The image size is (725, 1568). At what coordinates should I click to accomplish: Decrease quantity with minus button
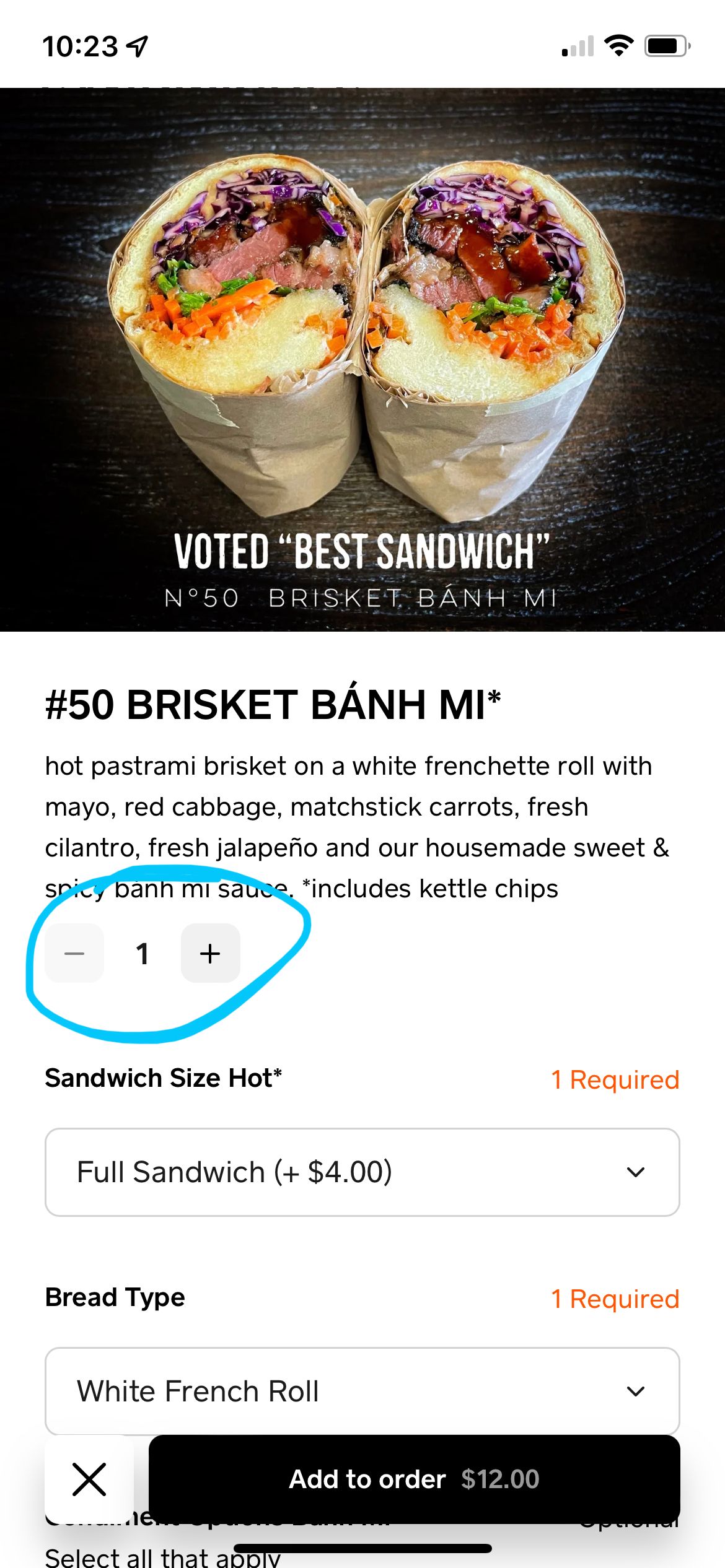click(74, 953)
